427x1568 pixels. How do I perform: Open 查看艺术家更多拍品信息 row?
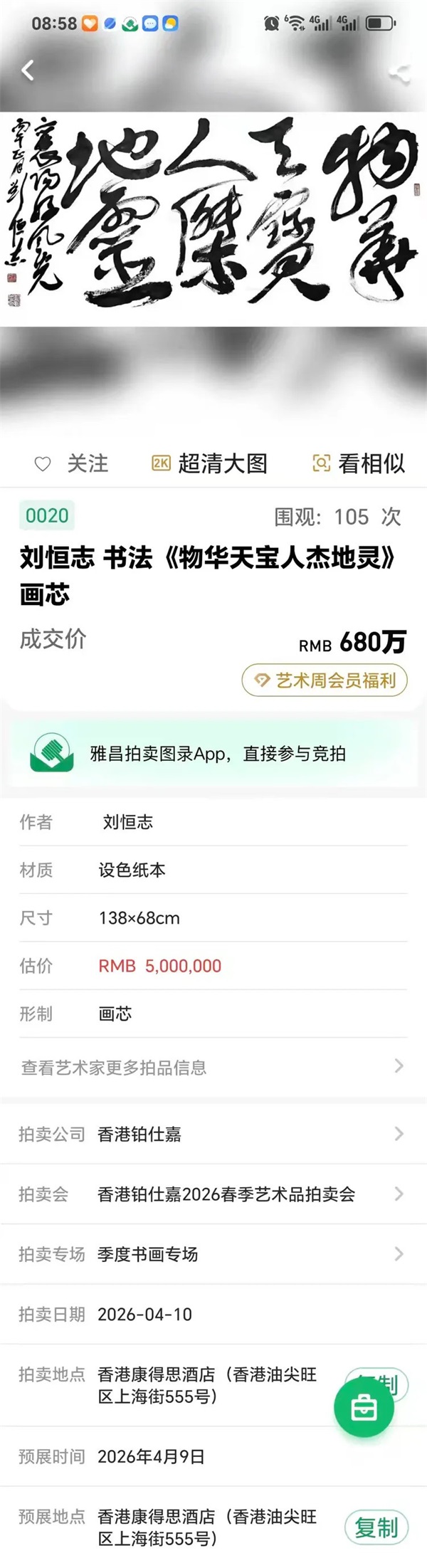tap(212, 1067)
